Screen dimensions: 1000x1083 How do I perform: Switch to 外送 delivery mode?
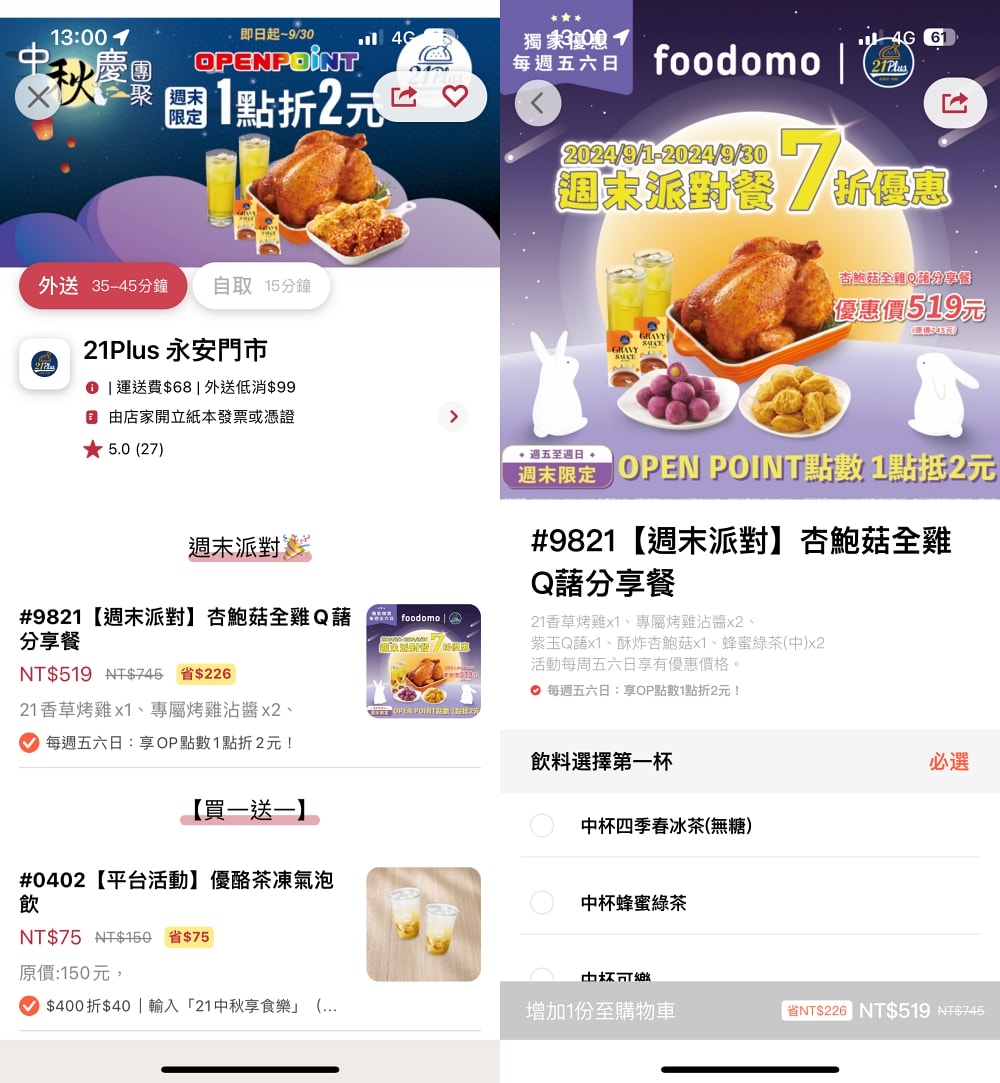pos(103,286)
